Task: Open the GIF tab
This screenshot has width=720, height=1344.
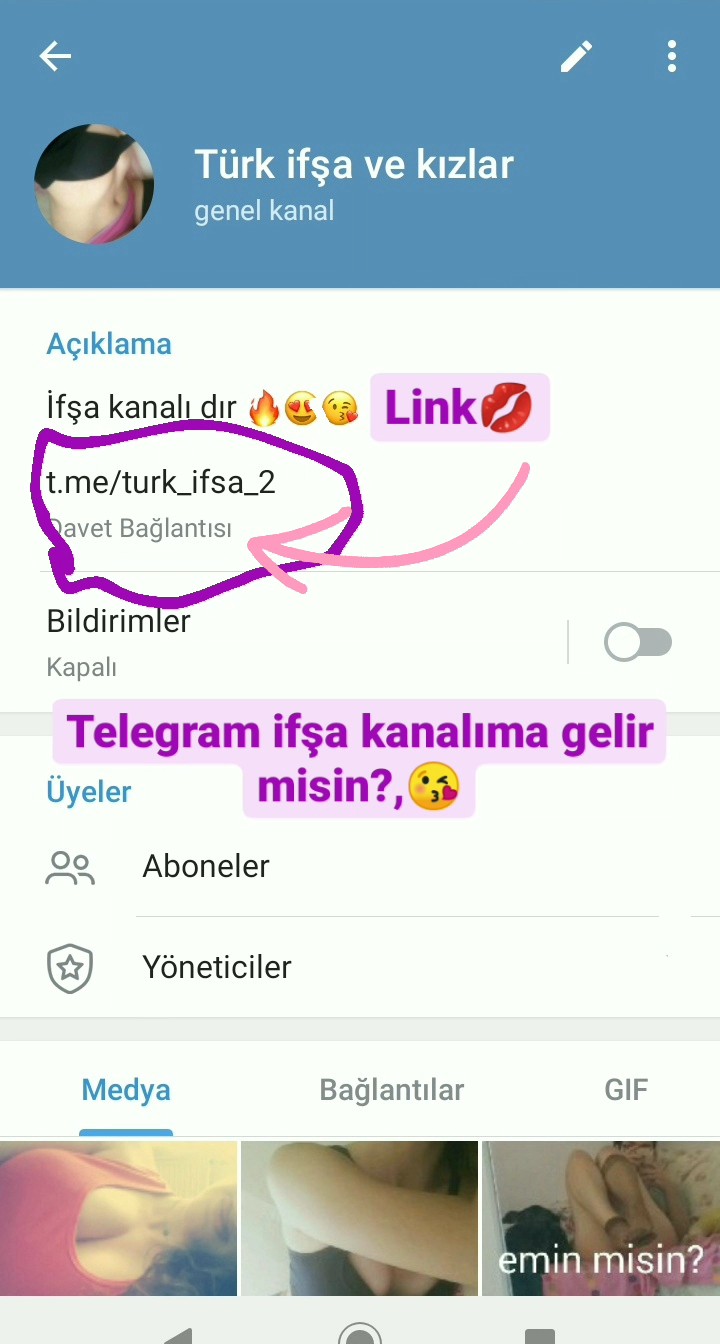Action: [626, 1090]
